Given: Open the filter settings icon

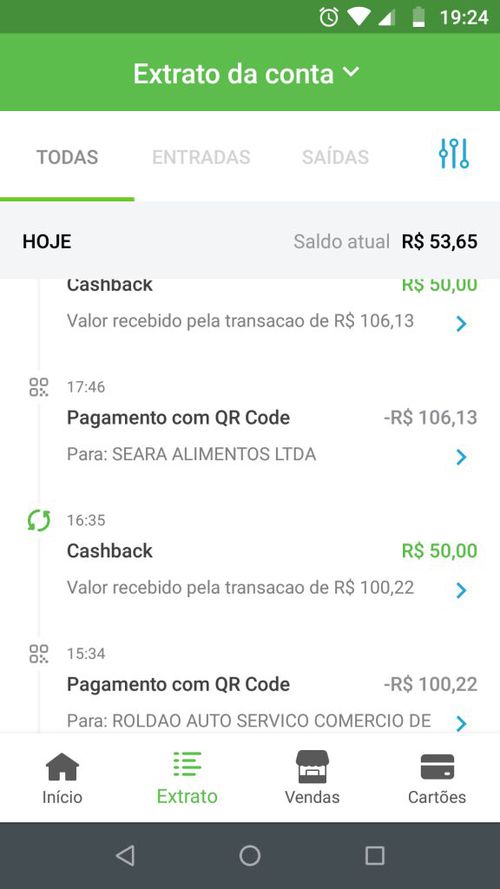Looking at the screenshot, I should 454,154.
